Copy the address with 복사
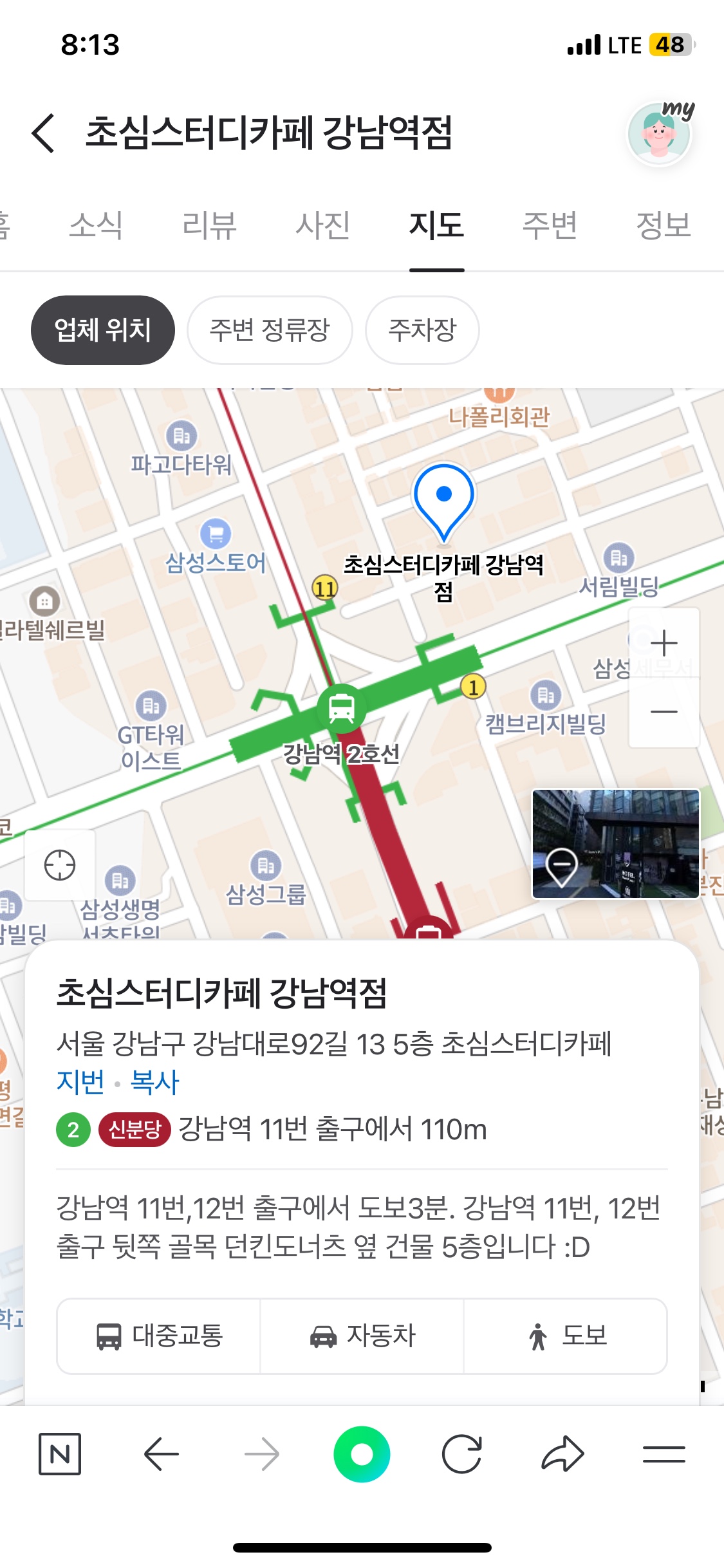The height and width of the screenshot is (1568, 724). click(x=154, y=1082)
